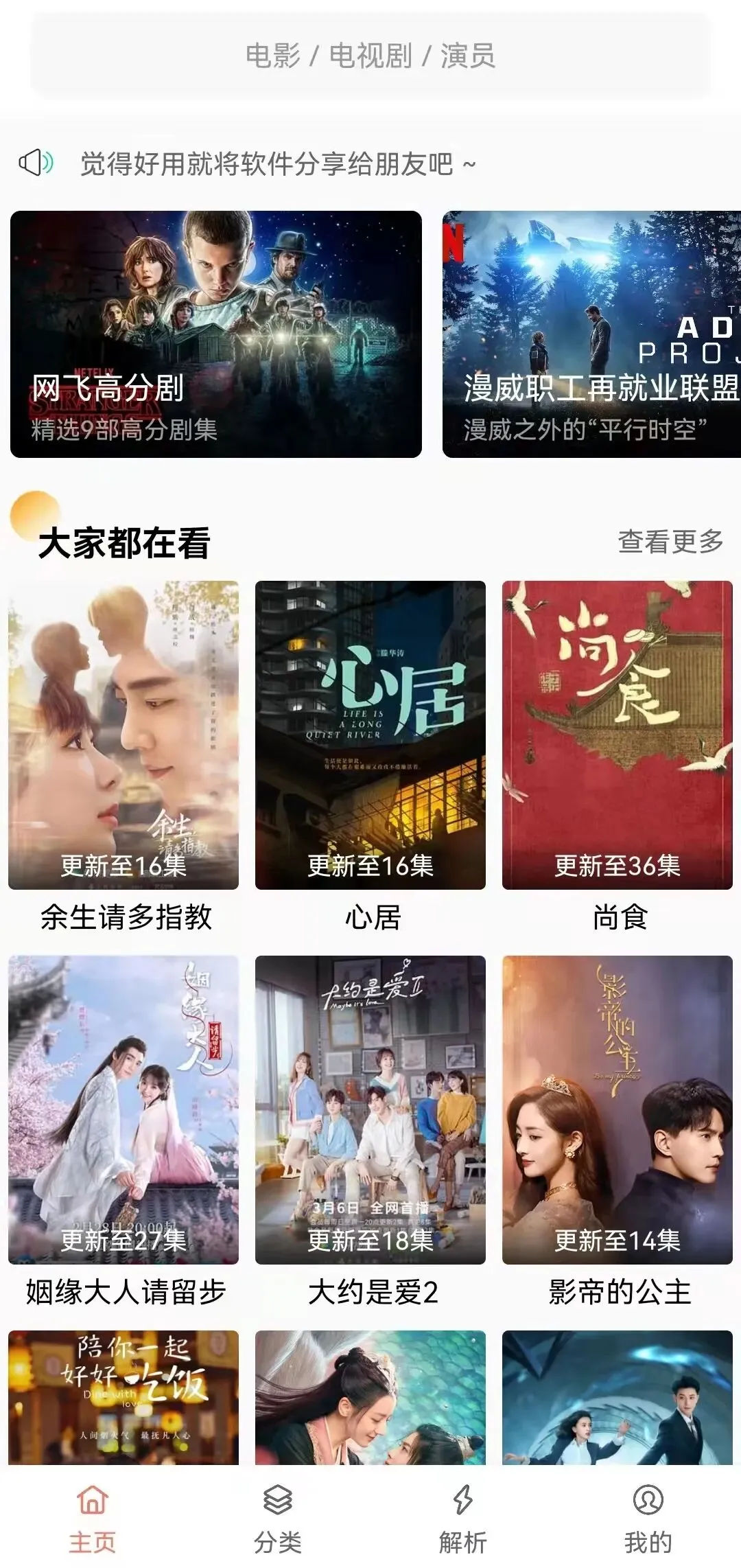Screen dimensions: 741x1568
Task: Open the 电影/电视剧/演员 search box
Action: (x=370, y=56)
